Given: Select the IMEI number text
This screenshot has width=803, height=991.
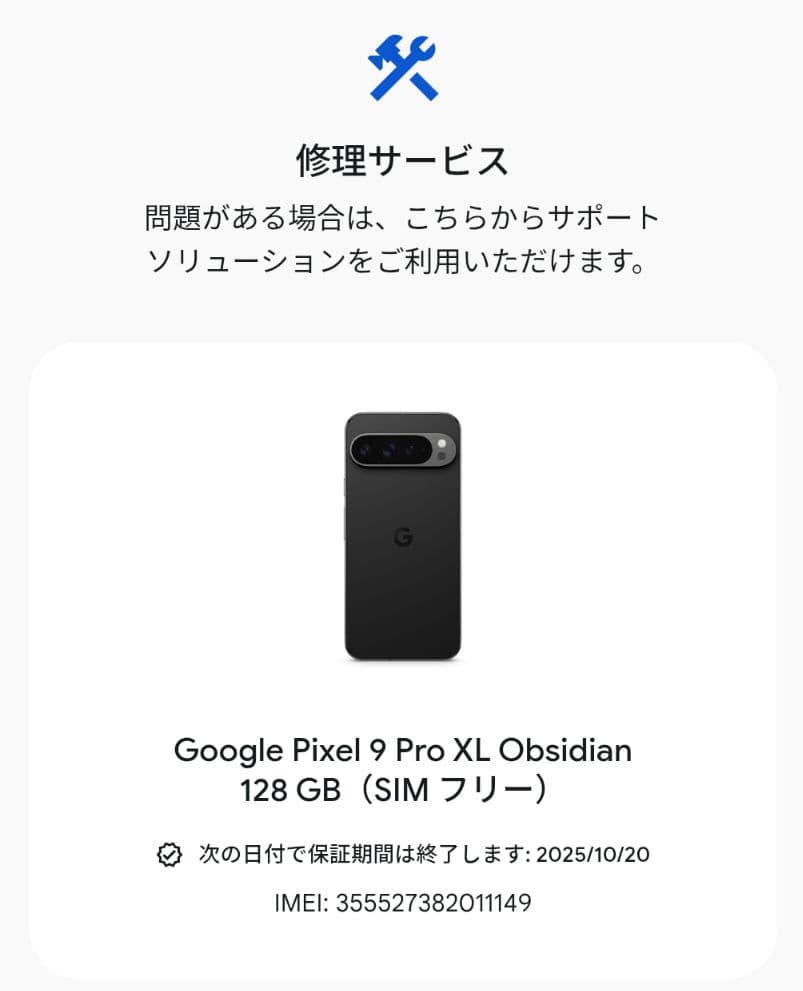Looking at the screenshot, I should click(403, 903).
